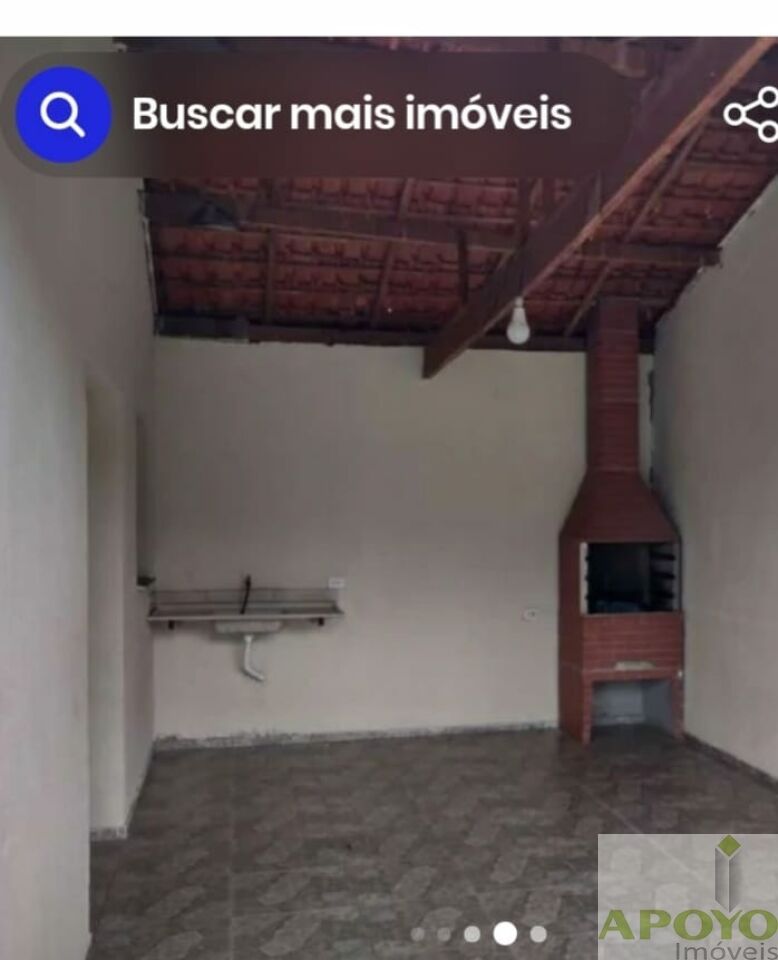This screenshot has width=778, height=960.
Task: Open the property photo full screen
Action: point(389,498)
